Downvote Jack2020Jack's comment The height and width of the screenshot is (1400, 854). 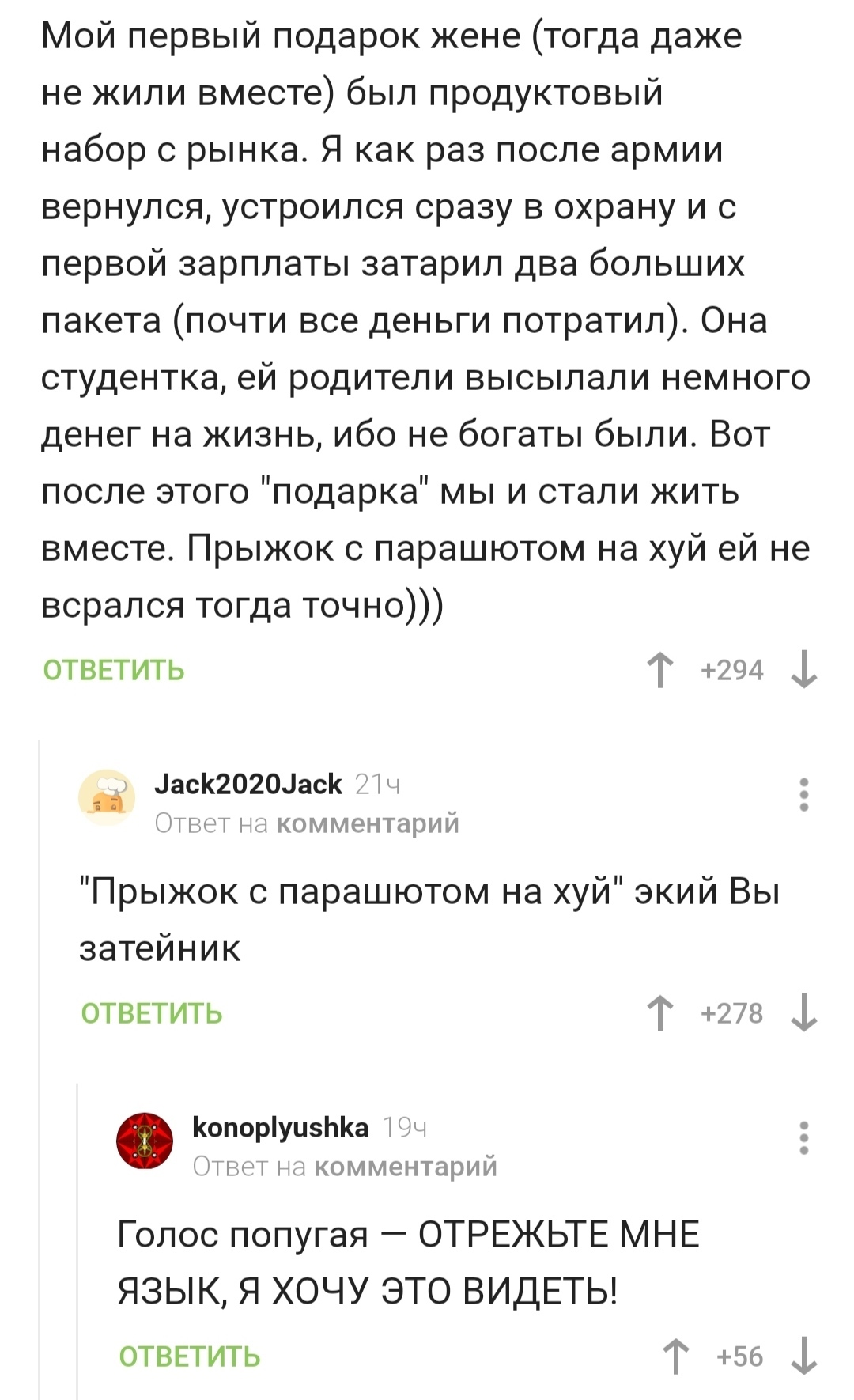804,1013
